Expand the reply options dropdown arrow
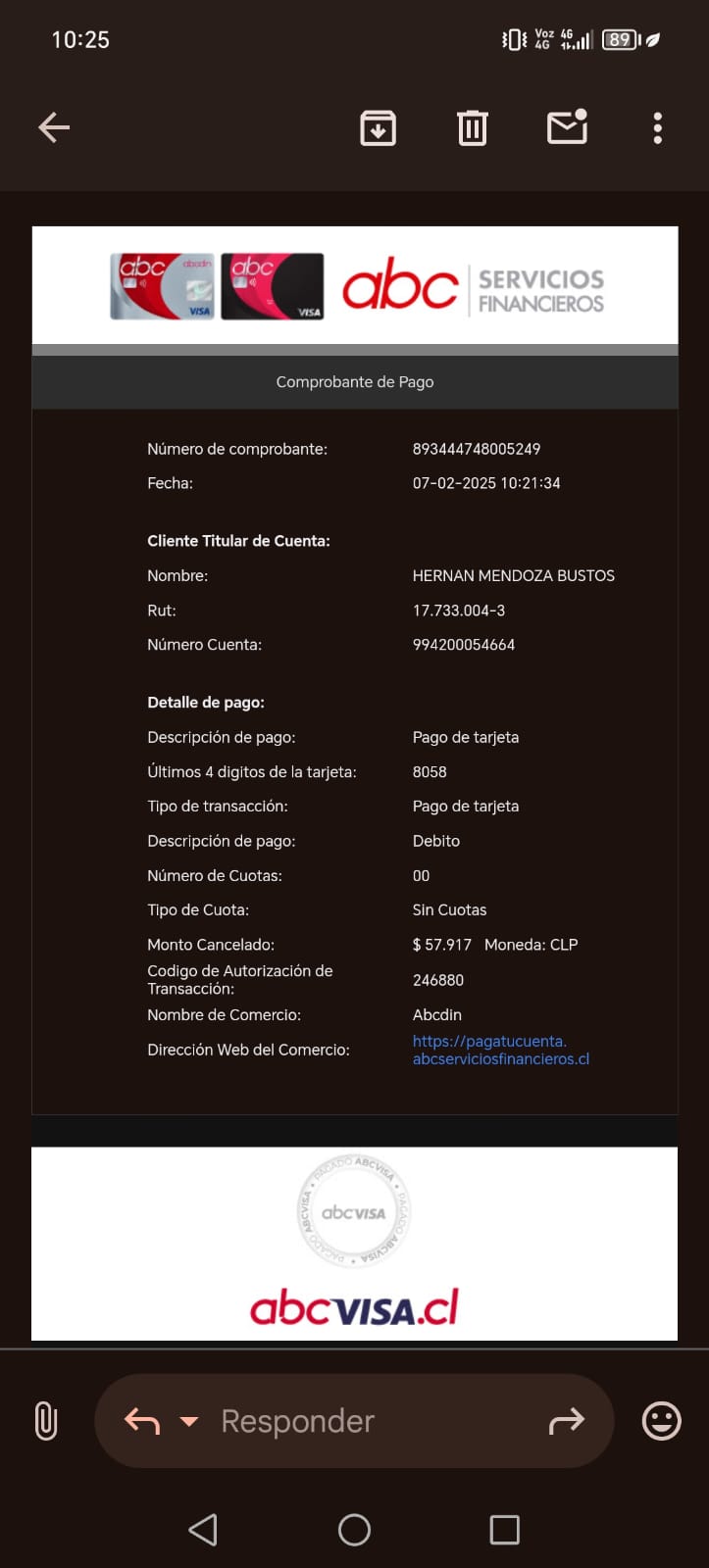 pos(189,1421)
